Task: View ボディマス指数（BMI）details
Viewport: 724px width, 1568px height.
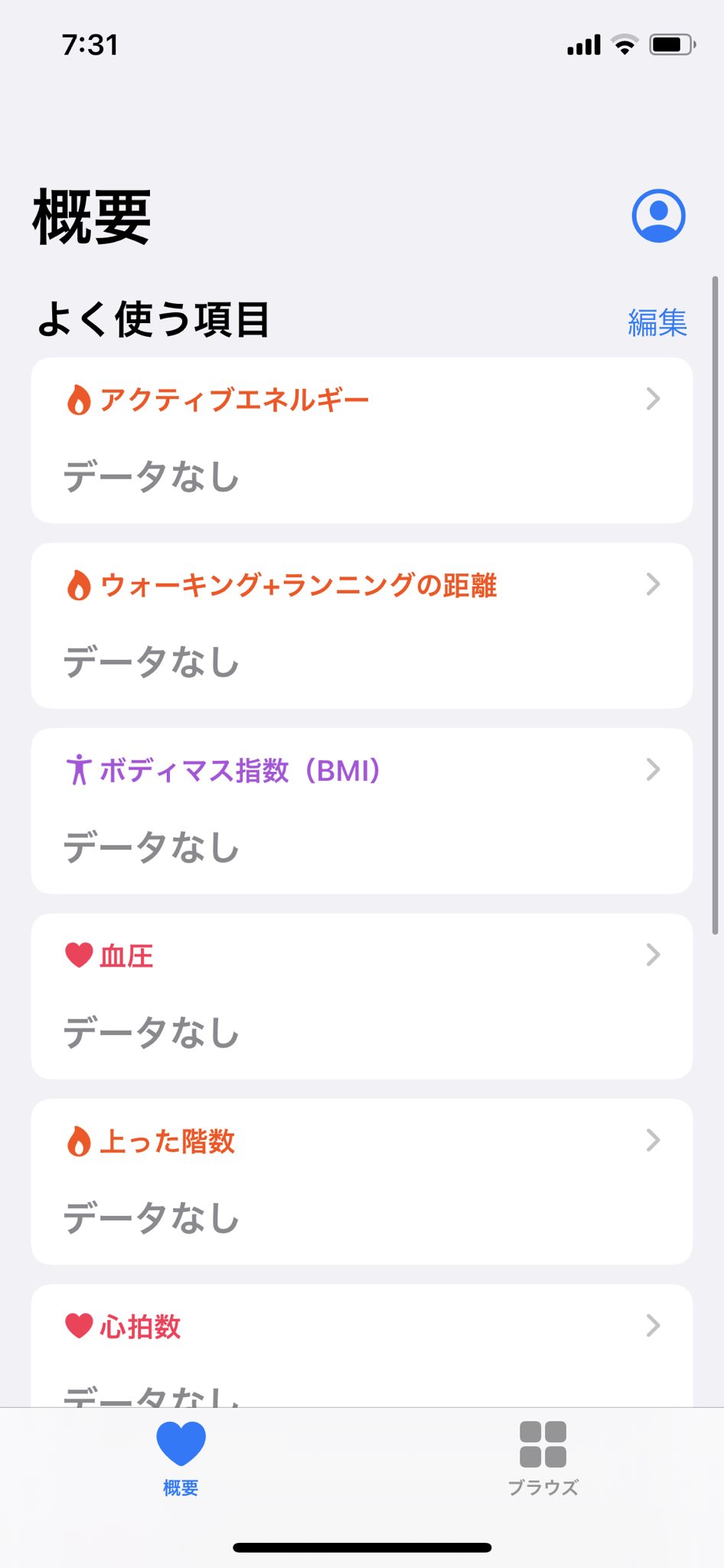Action: tap(362, 811)
